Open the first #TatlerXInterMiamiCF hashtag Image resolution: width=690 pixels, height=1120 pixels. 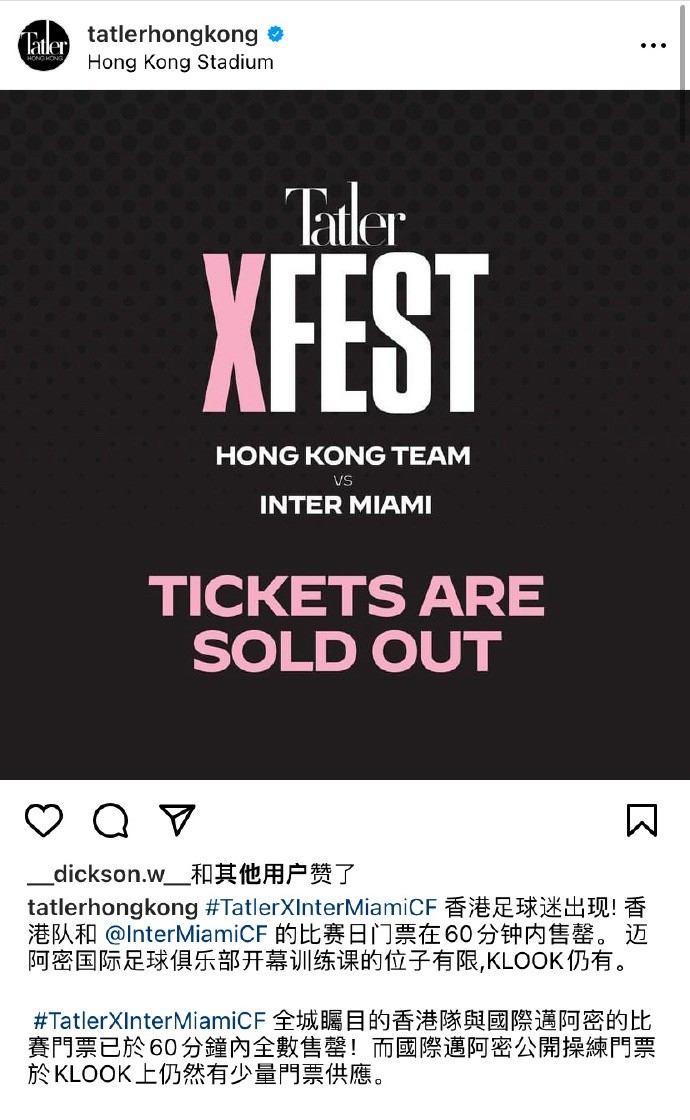click(x=321, y=908)
